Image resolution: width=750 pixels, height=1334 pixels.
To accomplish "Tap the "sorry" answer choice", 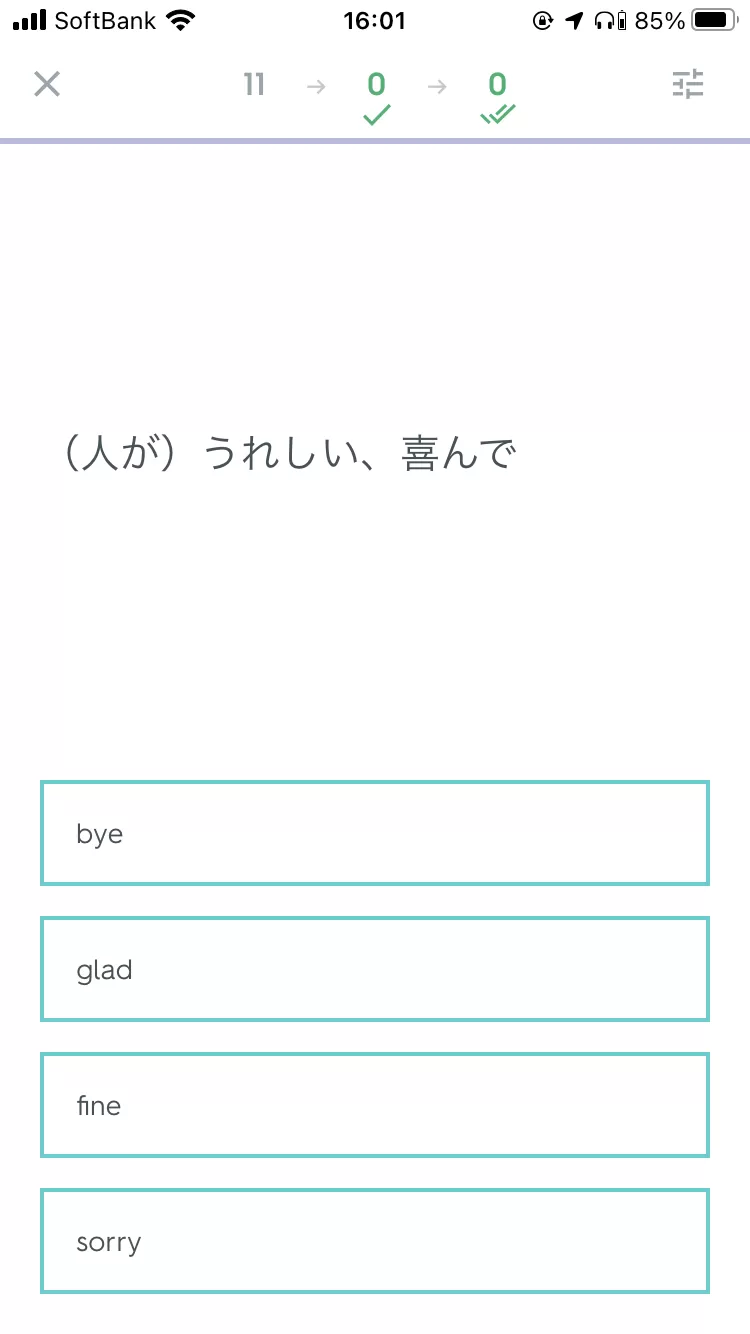I will point(375,1241).
